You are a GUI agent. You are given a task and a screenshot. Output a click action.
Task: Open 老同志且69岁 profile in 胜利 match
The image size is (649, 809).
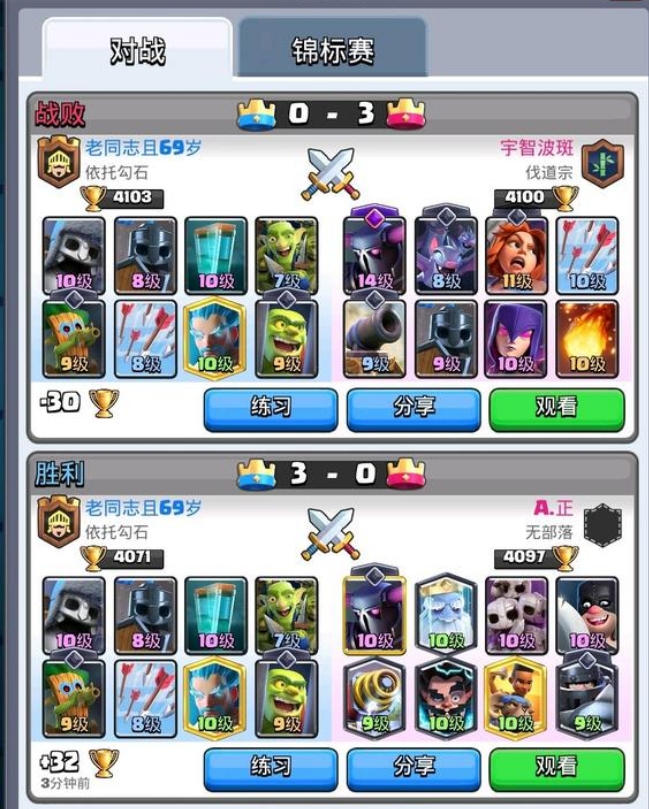click(x=143, y=508)
